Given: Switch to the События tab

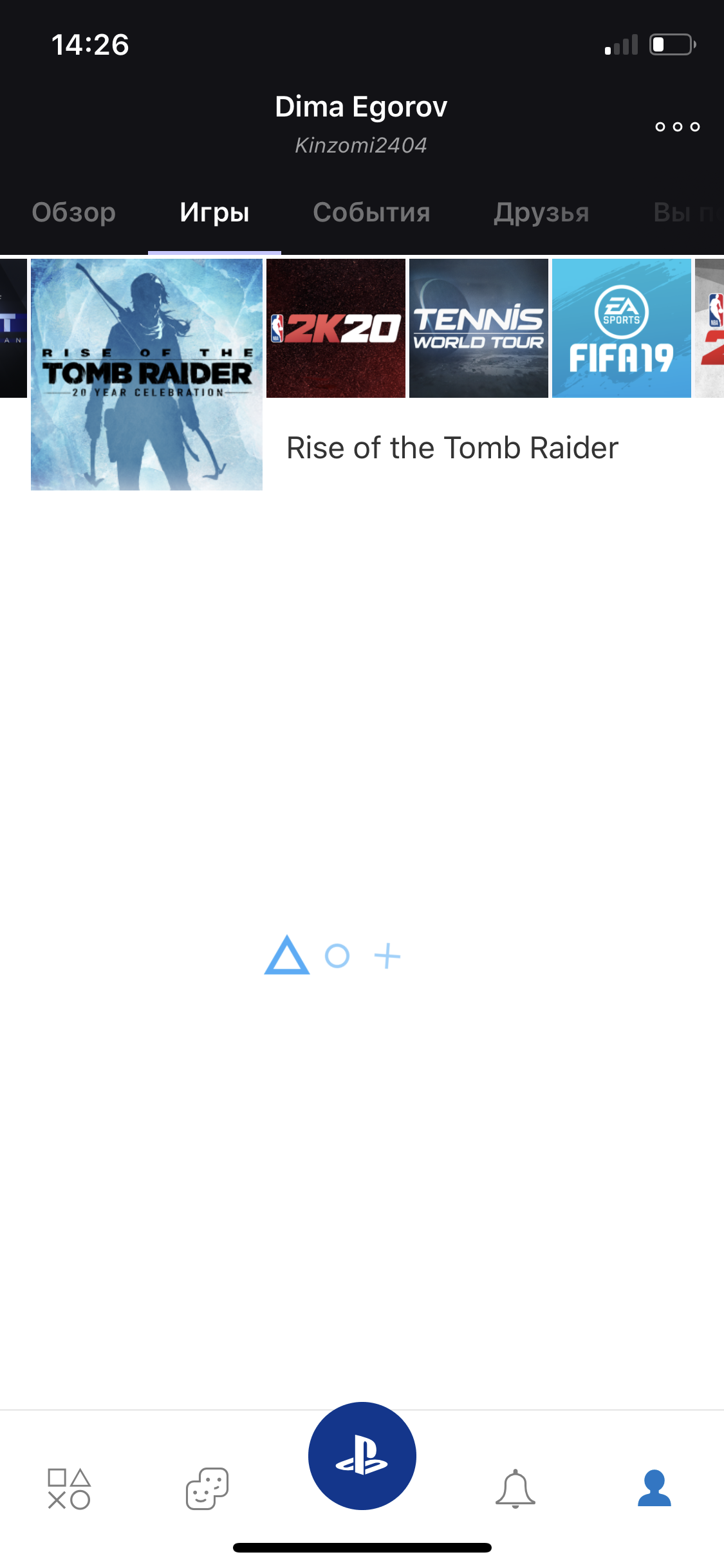Looking at the screenshot, I should pos(371,212).
